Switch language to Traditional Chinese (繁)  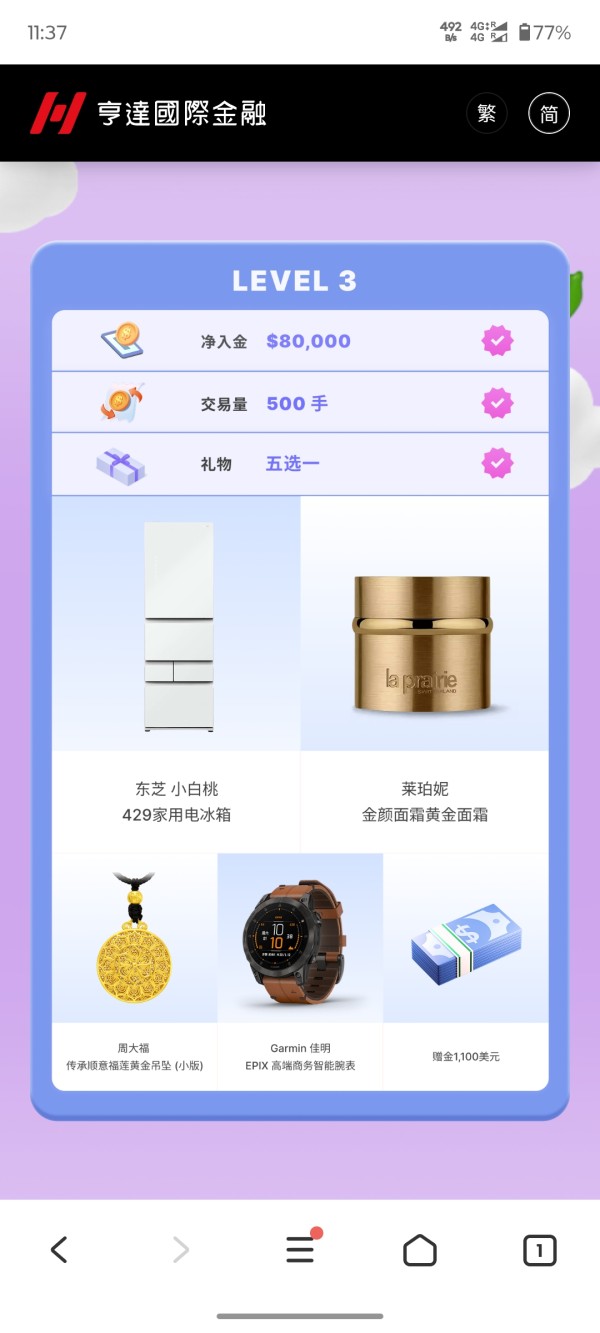tap(487, 113)
